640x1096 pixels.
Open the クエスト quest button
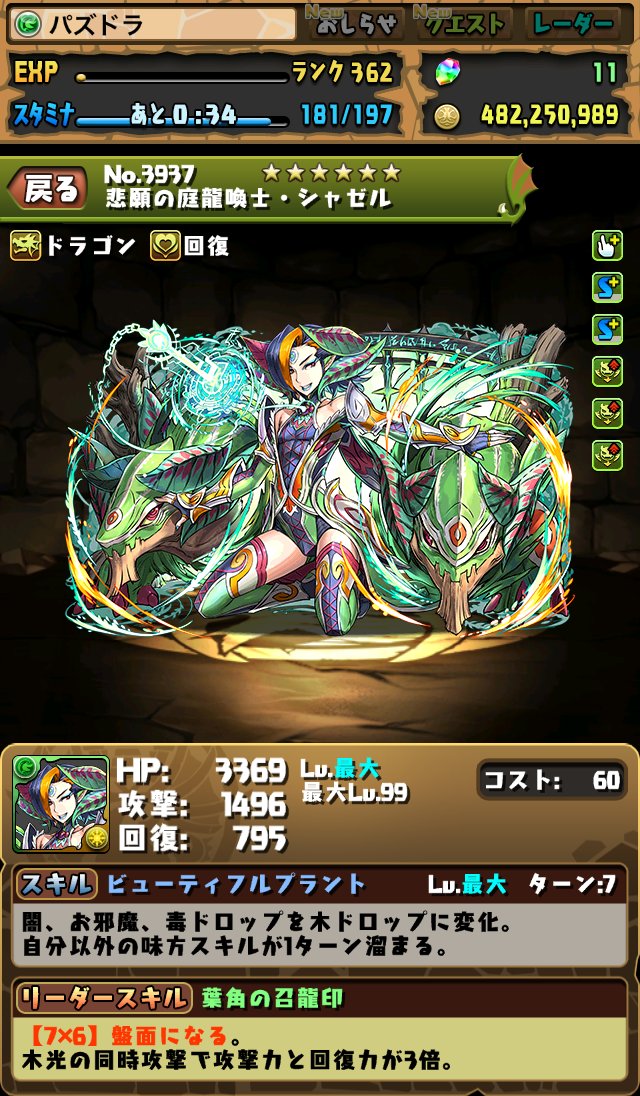point(465,24)
